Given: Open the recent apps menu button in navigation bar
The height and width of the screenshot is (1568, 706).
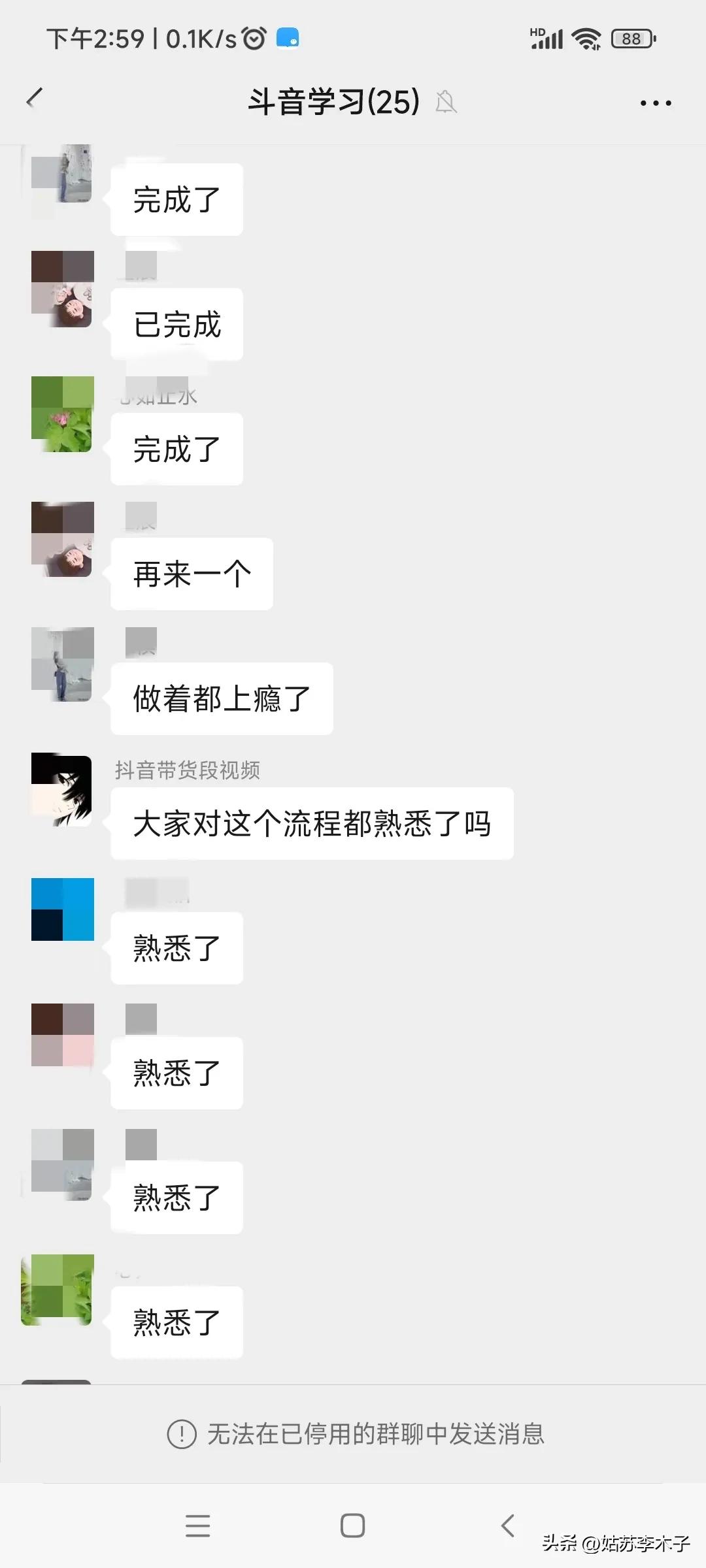Looking at the screenshot, I should [x=199, y=1526].
